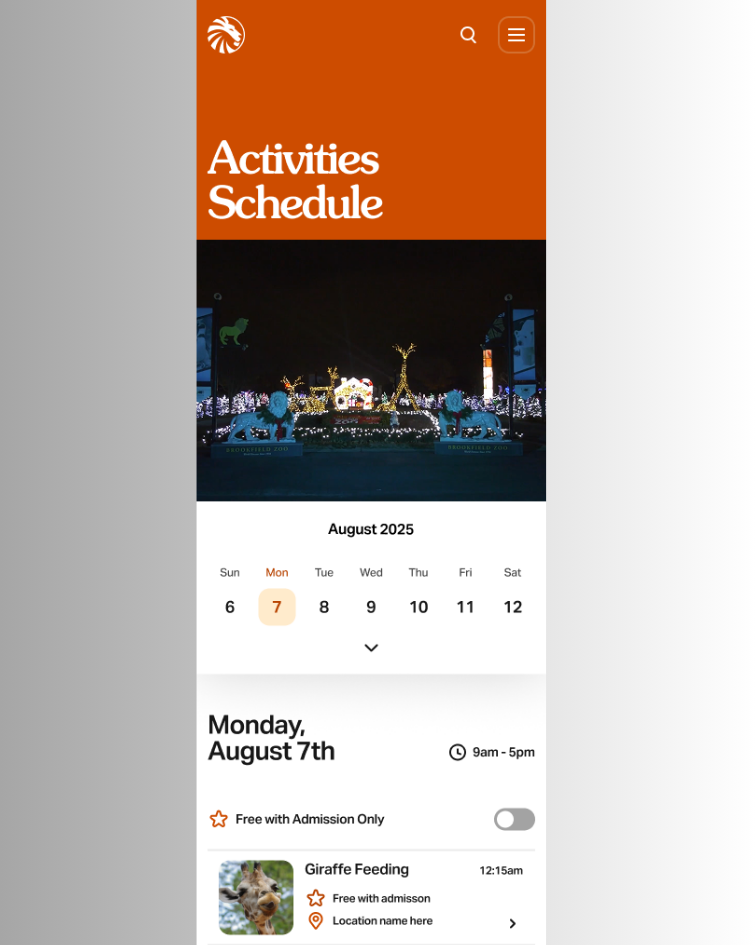Viewport: 756px width, 945px height.
Task: Select Sunday 6 in the calendar
Action: tap(230, 607)
